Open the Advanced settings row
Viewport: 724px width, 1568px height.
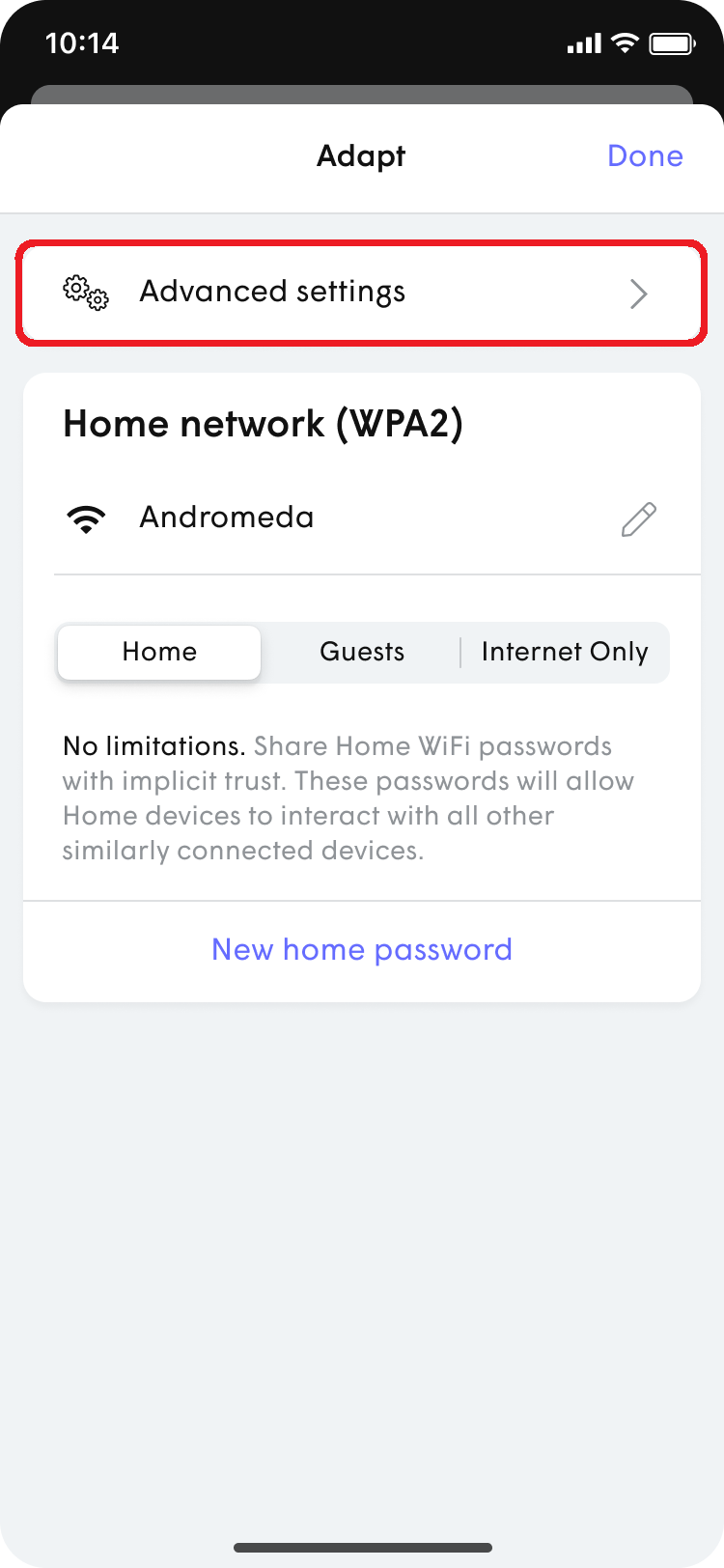[362, 292]
